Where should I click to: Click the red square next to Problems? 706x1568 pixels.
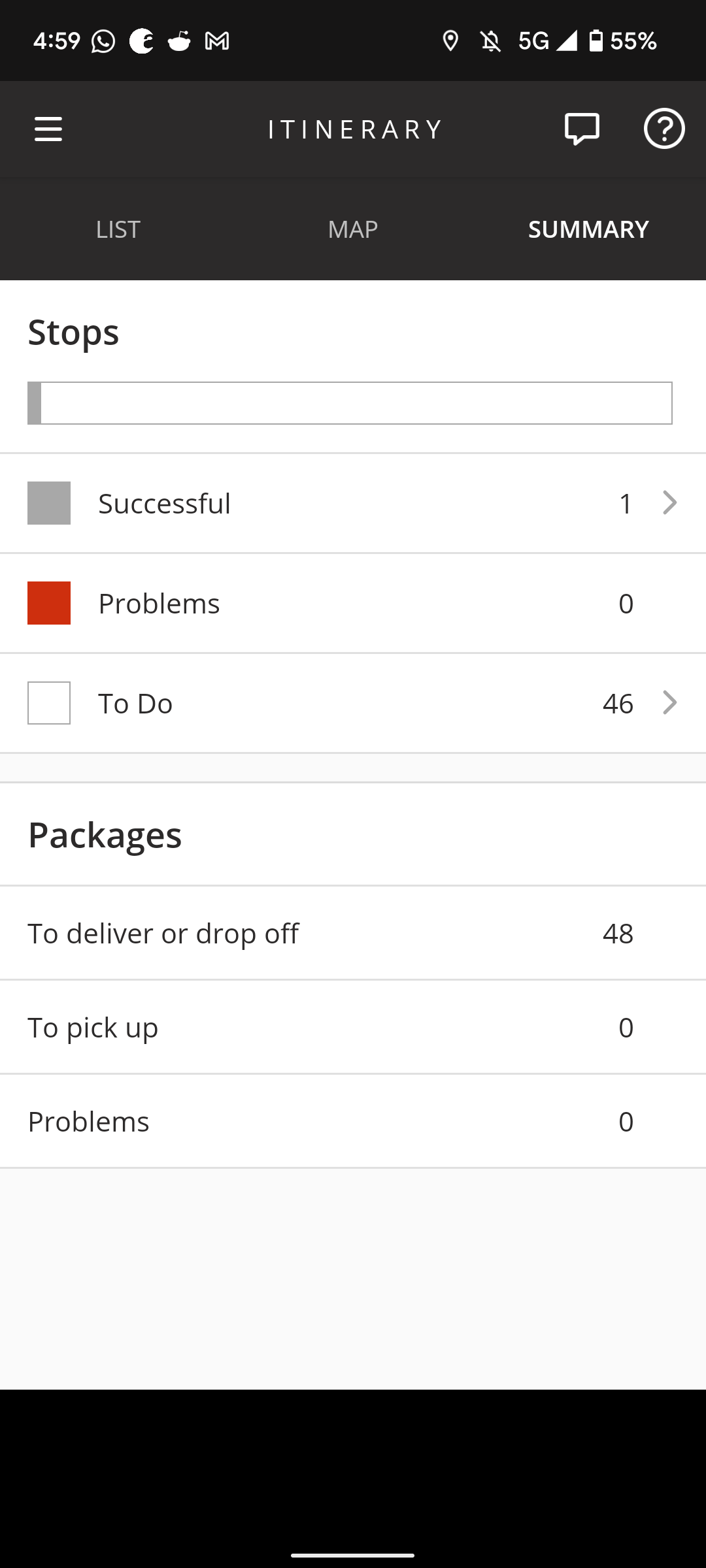click(x=48, y=602)
